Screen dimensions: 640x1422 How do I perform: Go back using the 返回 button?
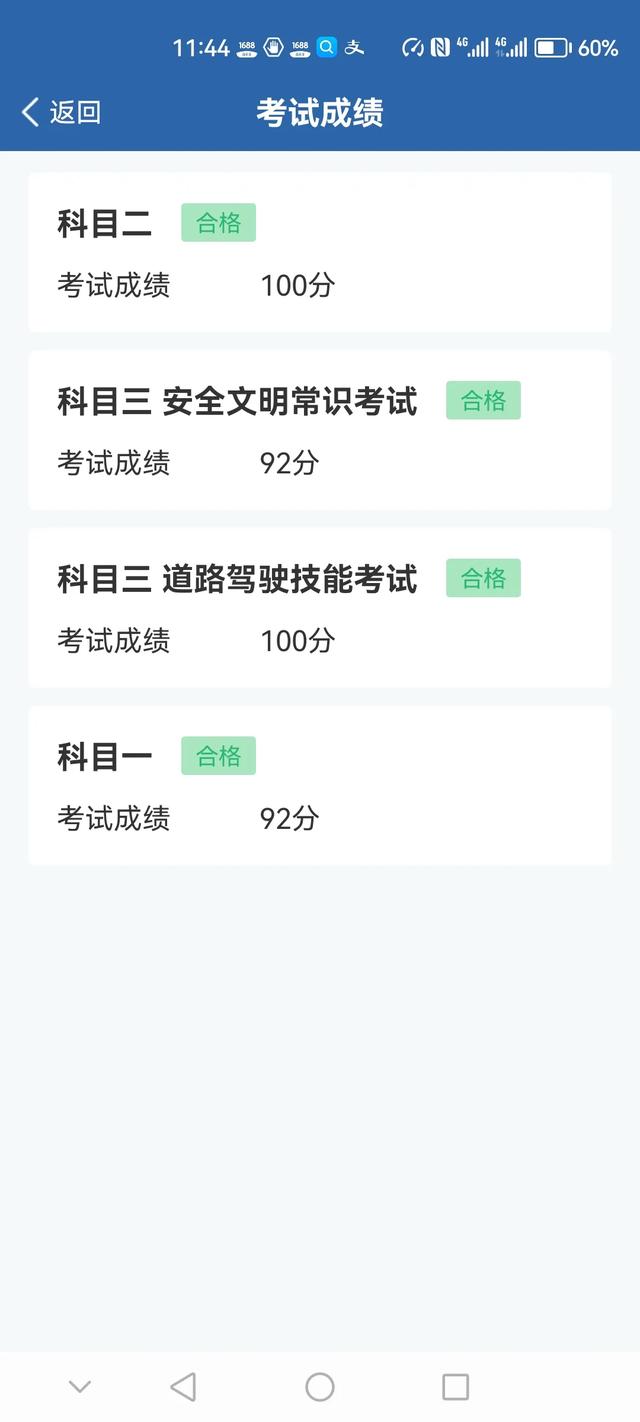[62, 112]
